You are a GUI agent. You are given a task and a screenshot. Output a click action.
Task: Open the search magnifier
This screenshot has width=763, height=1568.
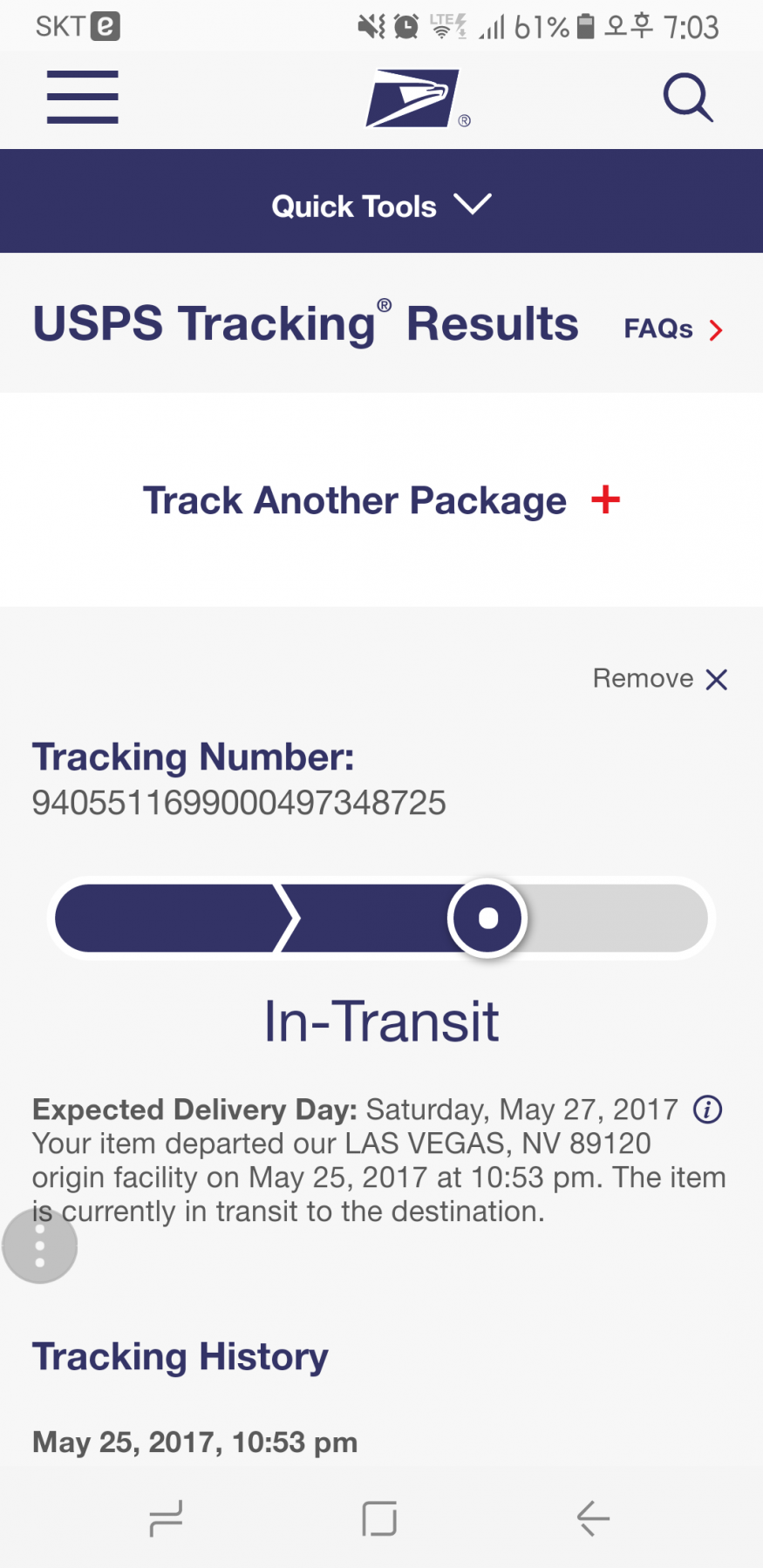coord(688,98)
